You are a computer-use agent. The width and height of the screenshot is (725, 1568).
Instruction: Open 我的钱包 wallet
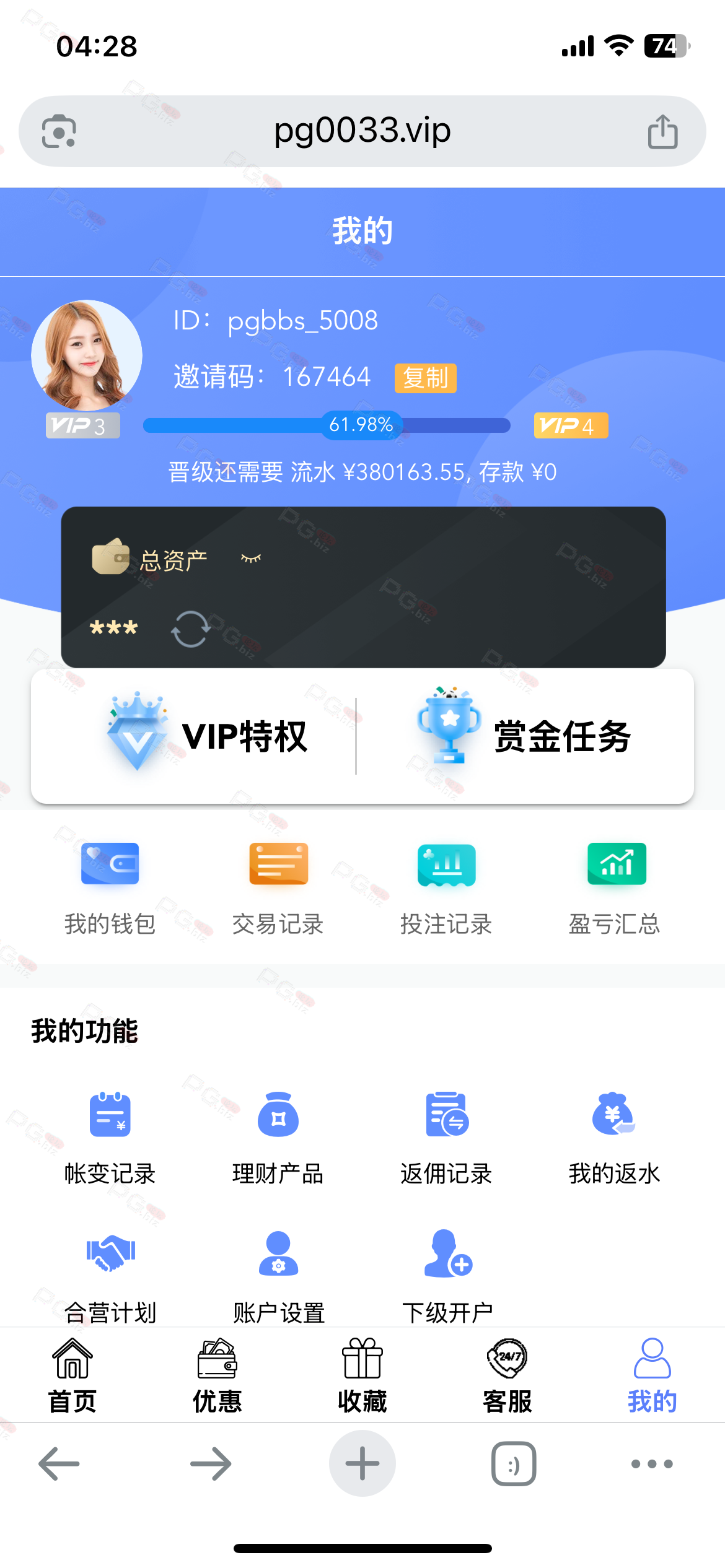click(110, 889)
